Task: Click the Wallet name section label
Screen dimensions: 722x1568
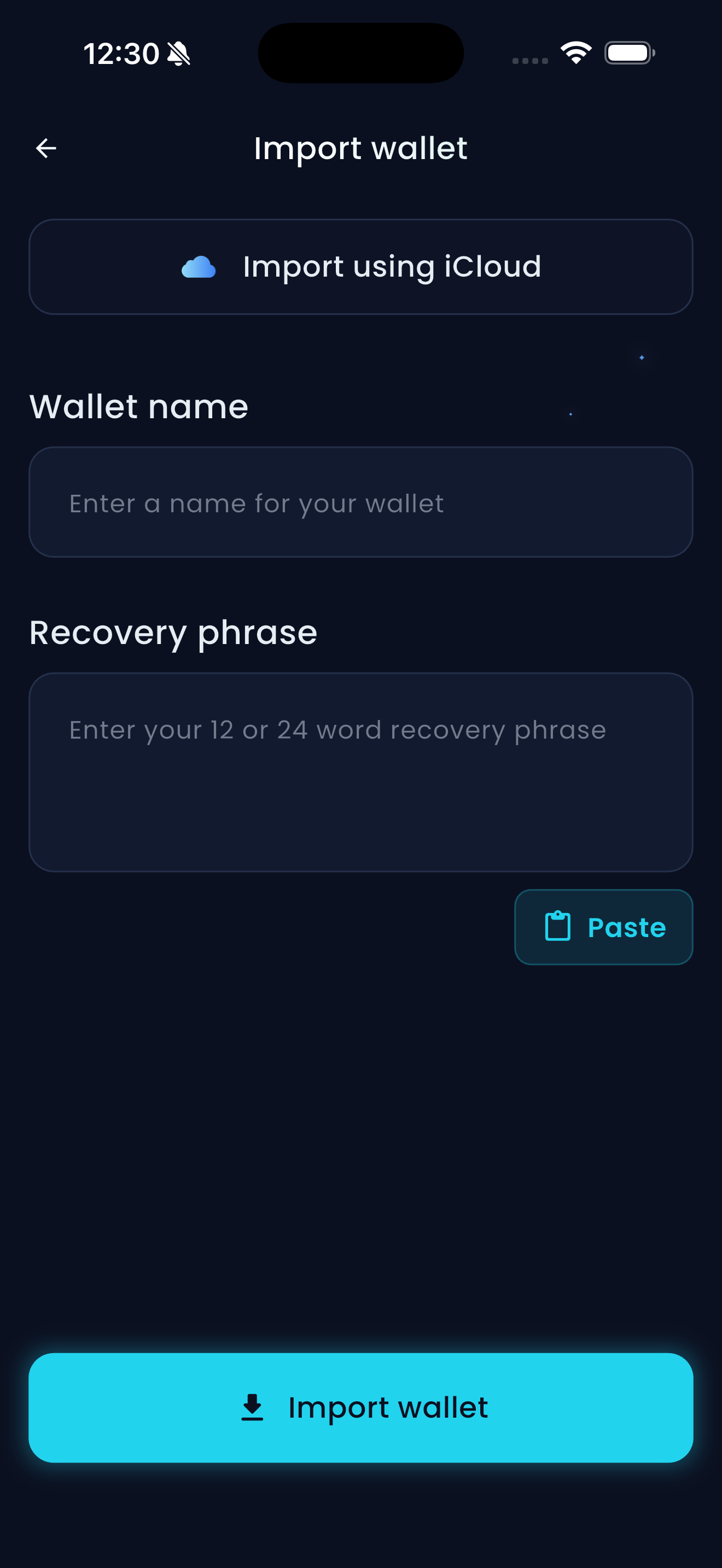Action: click(x=139, y=405)
